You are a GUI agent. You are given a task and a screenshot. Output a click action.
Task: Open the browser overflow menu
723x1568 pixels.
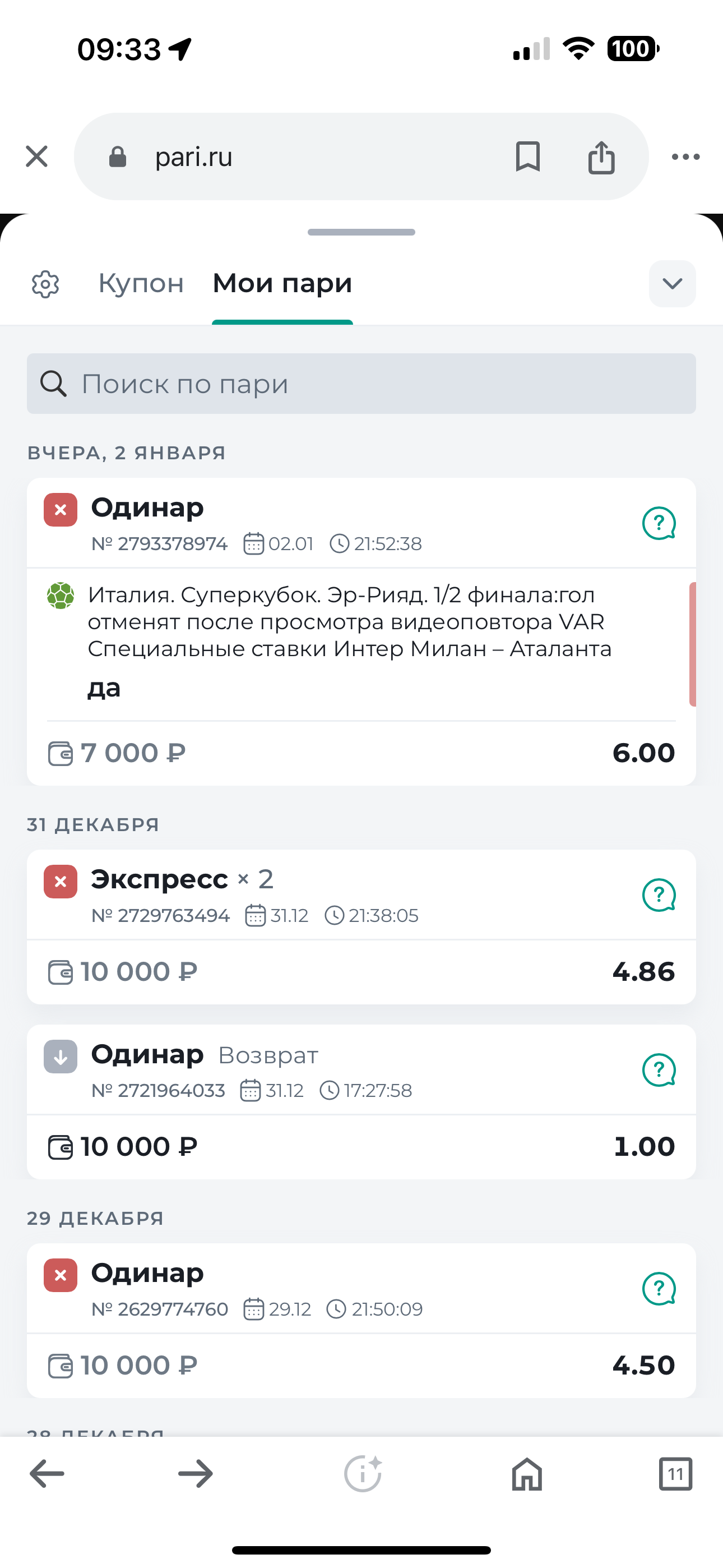pyautogui.click(x=686, y=156)
